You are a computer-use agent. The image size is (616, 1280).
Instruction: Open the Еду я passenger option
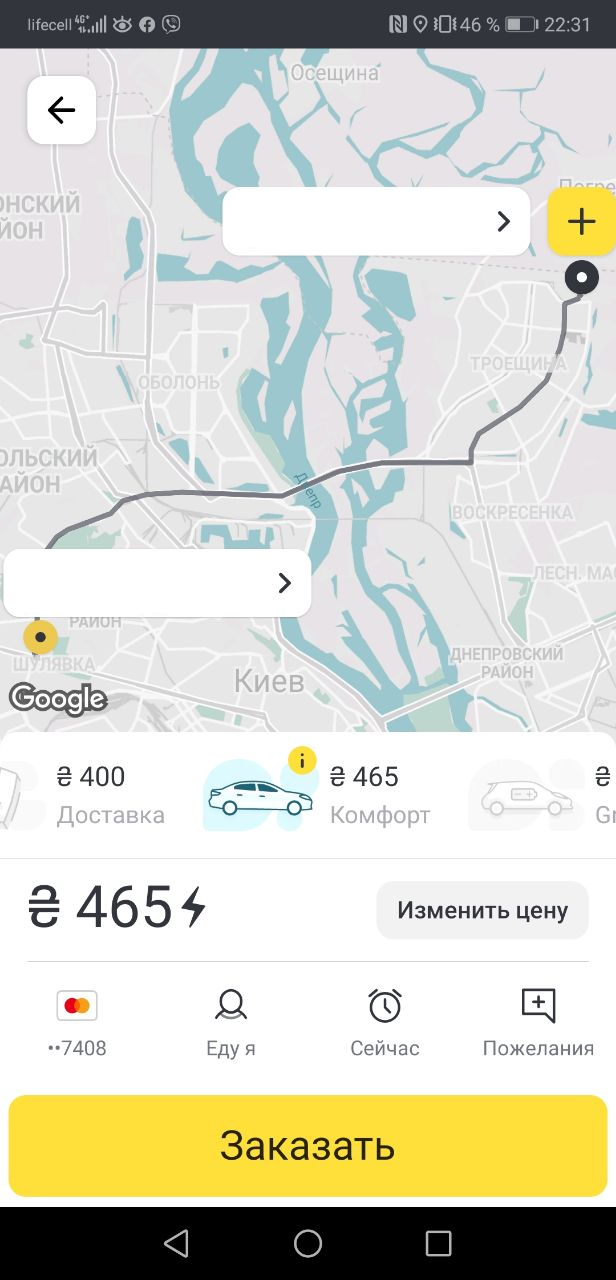click(231, 1022)
